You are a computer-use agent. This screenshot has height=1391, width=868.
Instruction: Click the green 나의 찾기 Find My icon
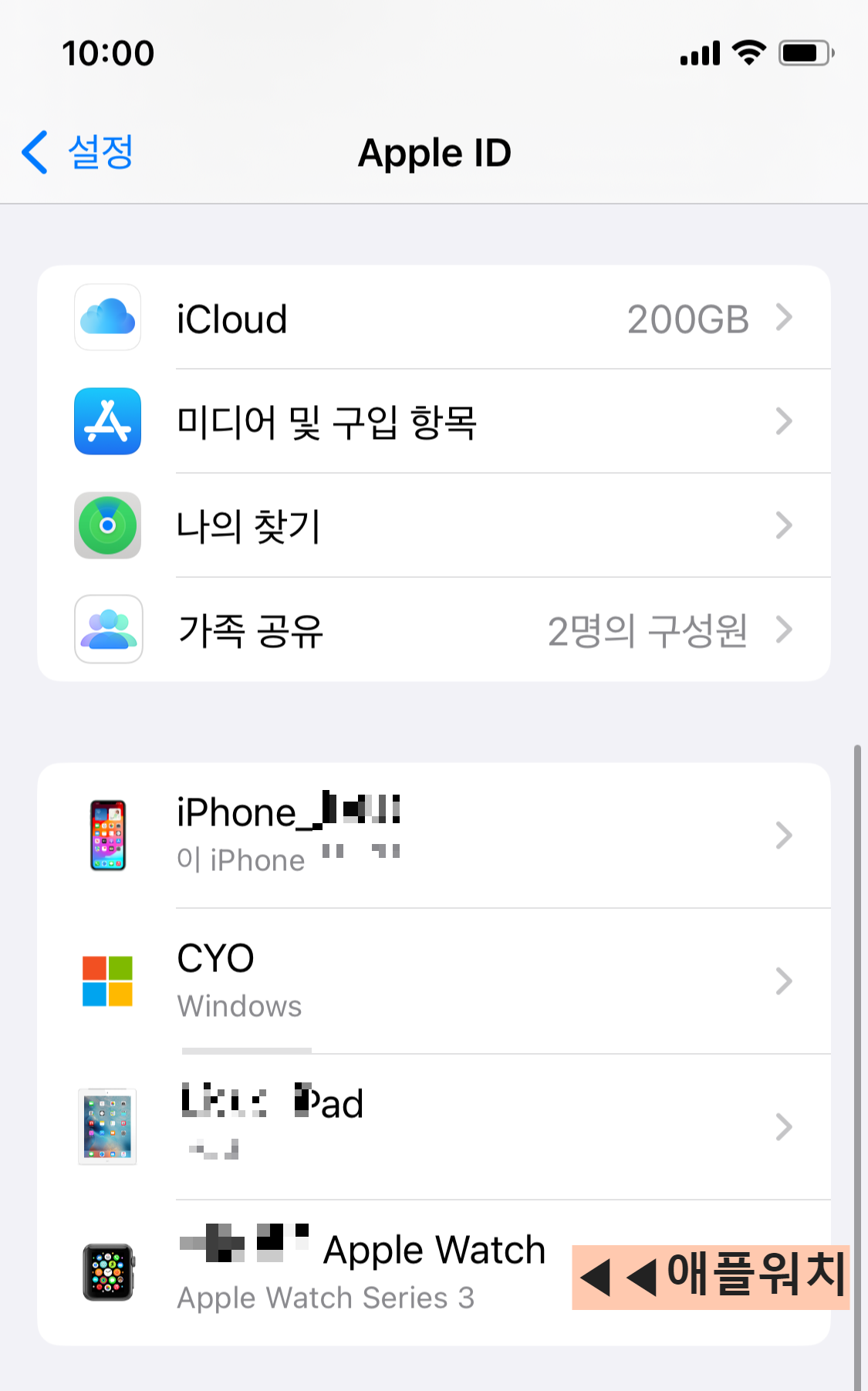click(107, 525)
